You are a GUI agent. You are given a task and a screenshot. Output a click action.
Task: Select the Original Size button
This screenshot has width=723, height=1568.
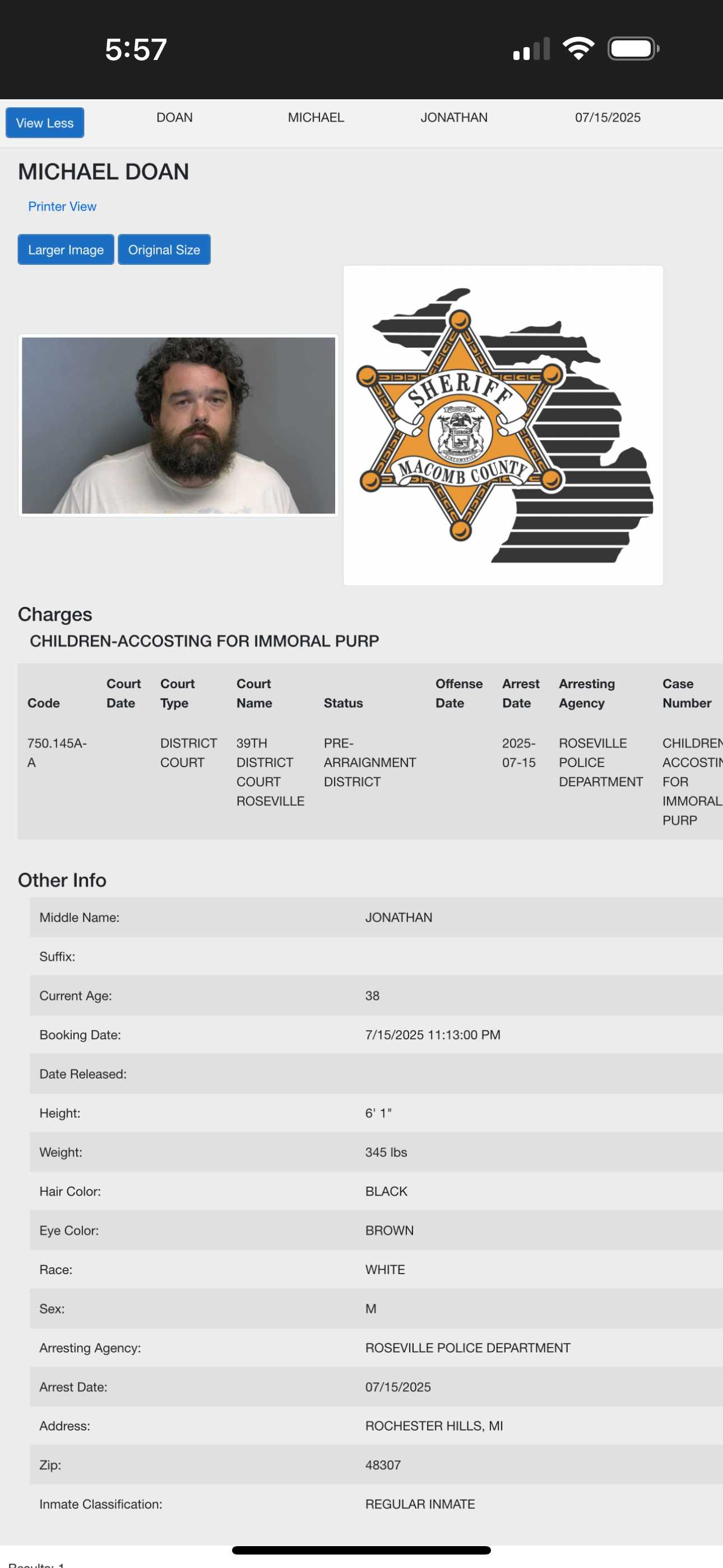click(164, 250)
